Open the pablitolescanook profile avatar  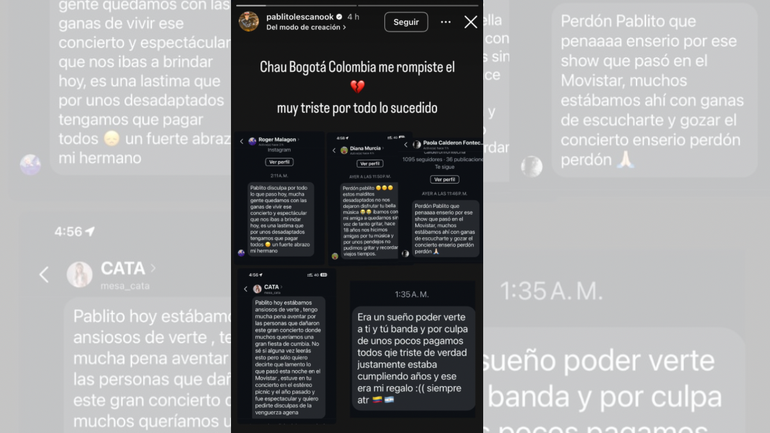(249, 22)
